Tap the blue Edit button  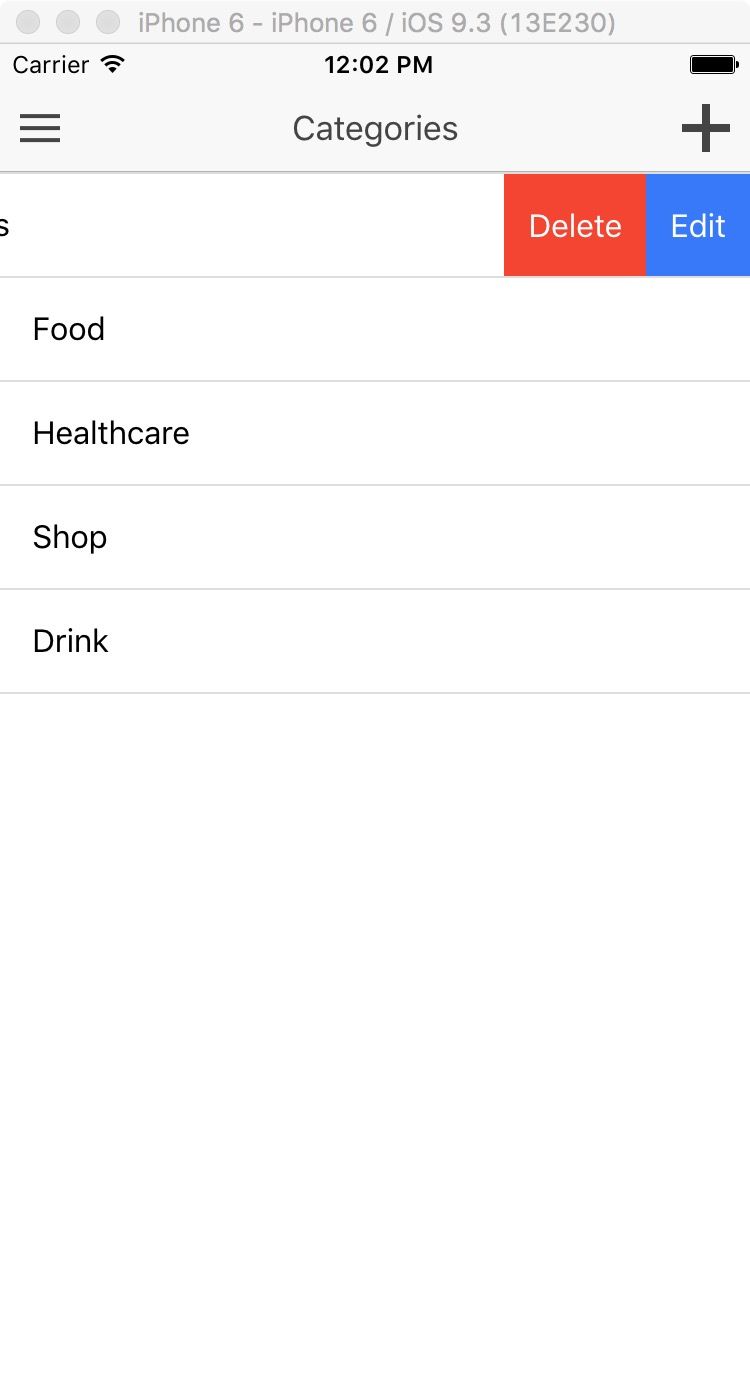698,226
